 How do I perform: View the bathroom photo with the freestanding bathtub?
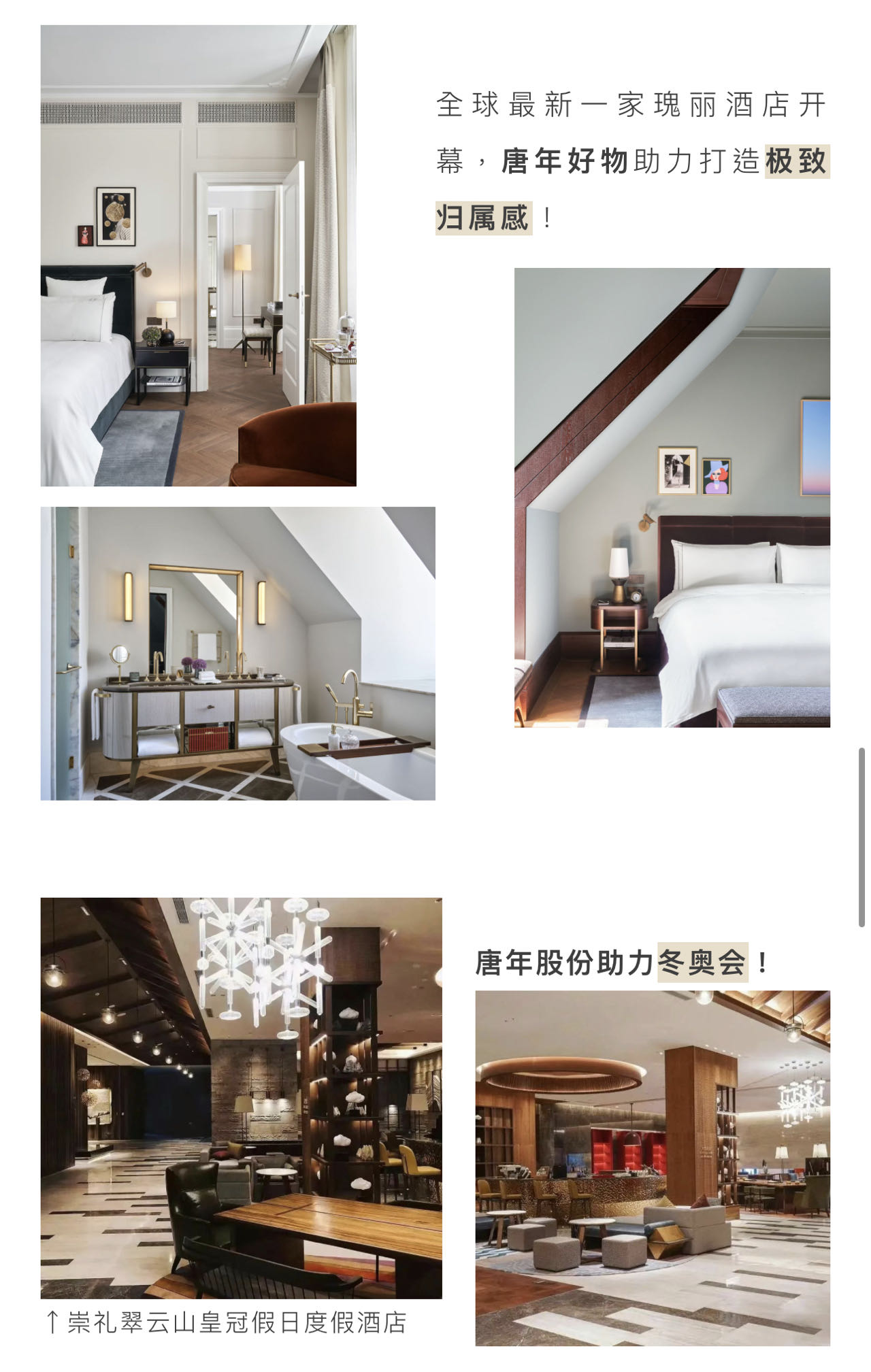[237, 653]
